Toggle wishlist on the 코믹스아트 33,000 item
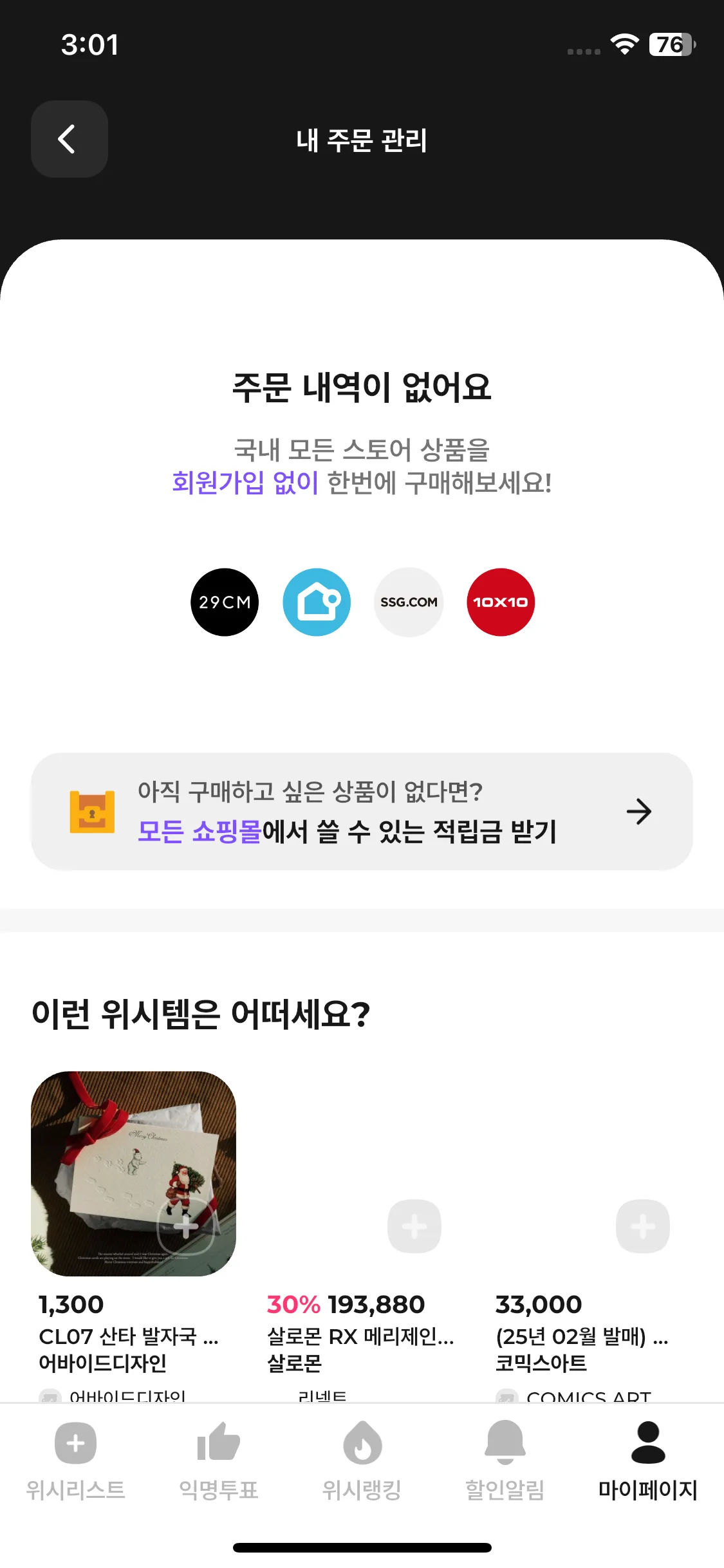The image size is (724, 1568). click(x=642, y=1226)
